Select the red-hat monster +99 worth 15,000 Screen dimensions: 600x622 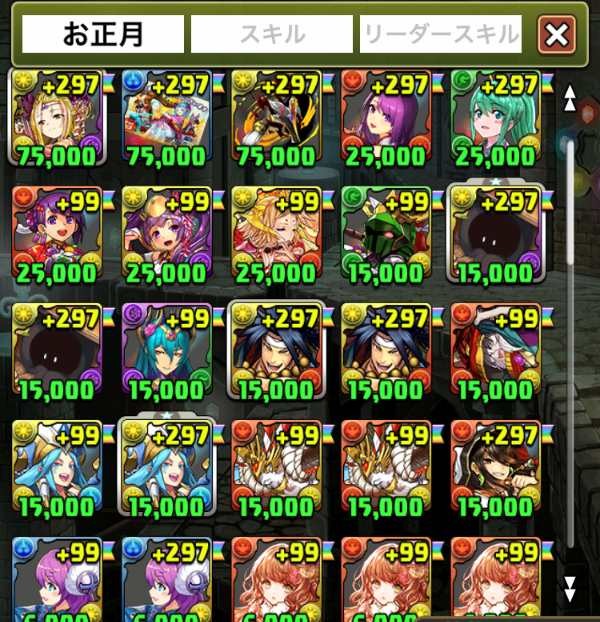tap(495, 350)
